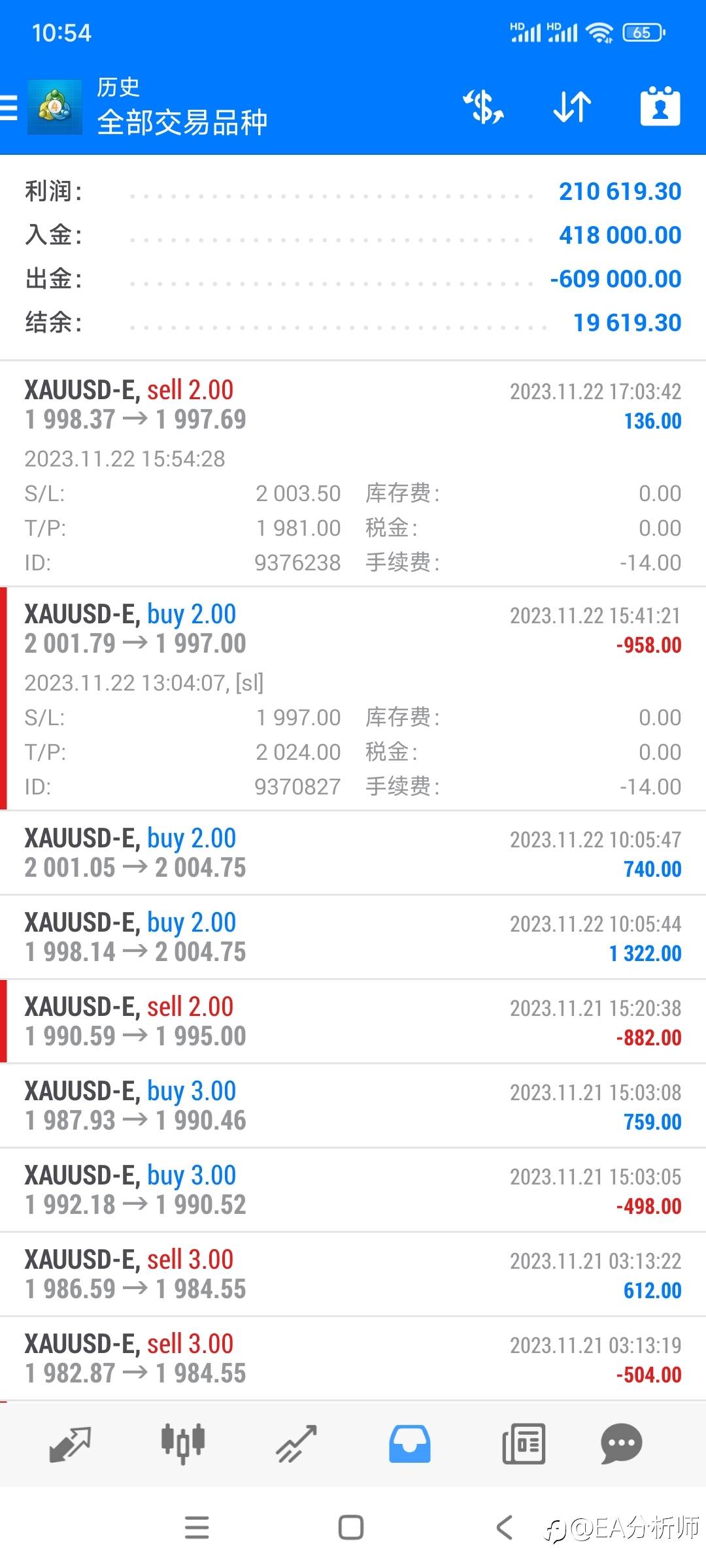Expand the buy trade with 1 322.00 profit
This screenshot has width=706, height=1568.
click(x=353, y=937)
